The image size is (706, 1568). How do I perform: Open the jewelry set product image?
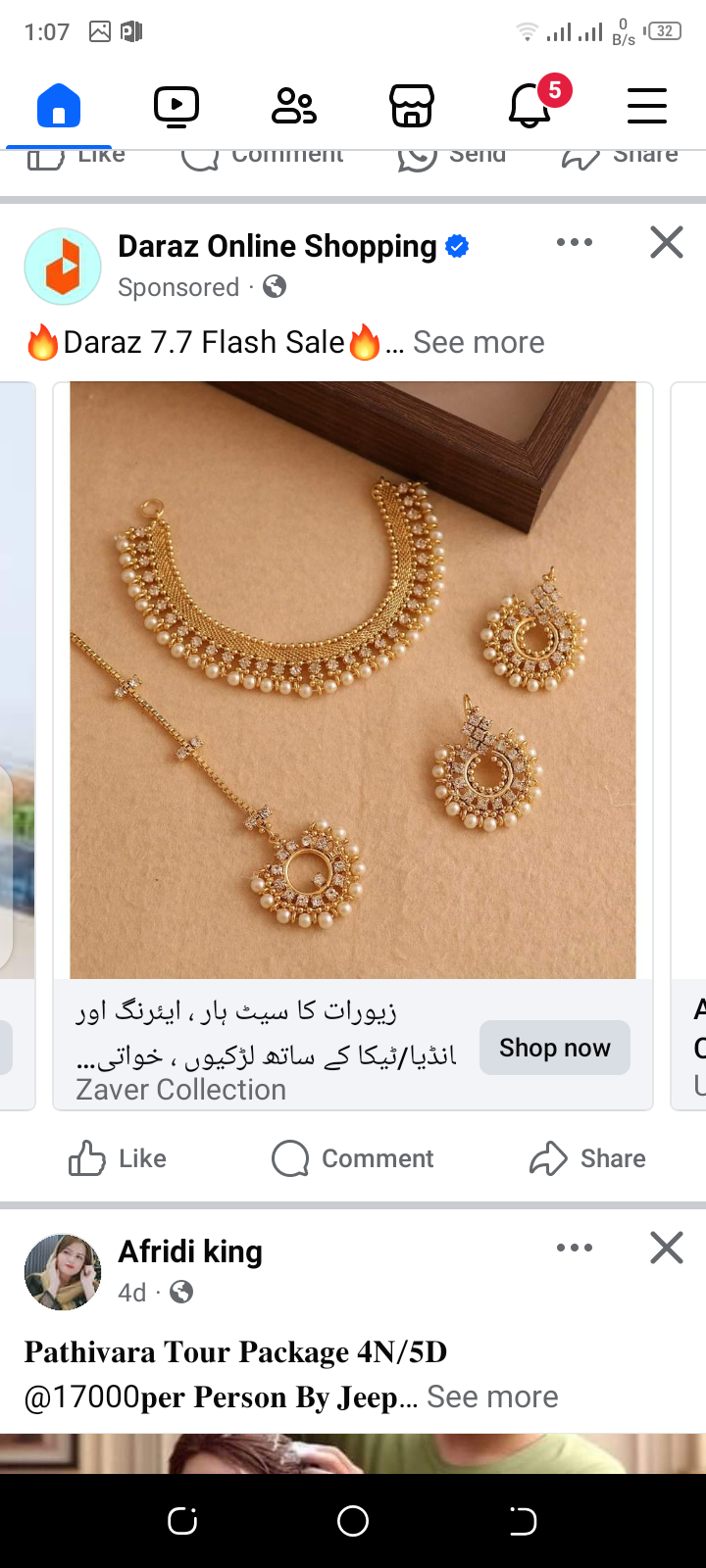pyautogui.click(x=353, y=679)
